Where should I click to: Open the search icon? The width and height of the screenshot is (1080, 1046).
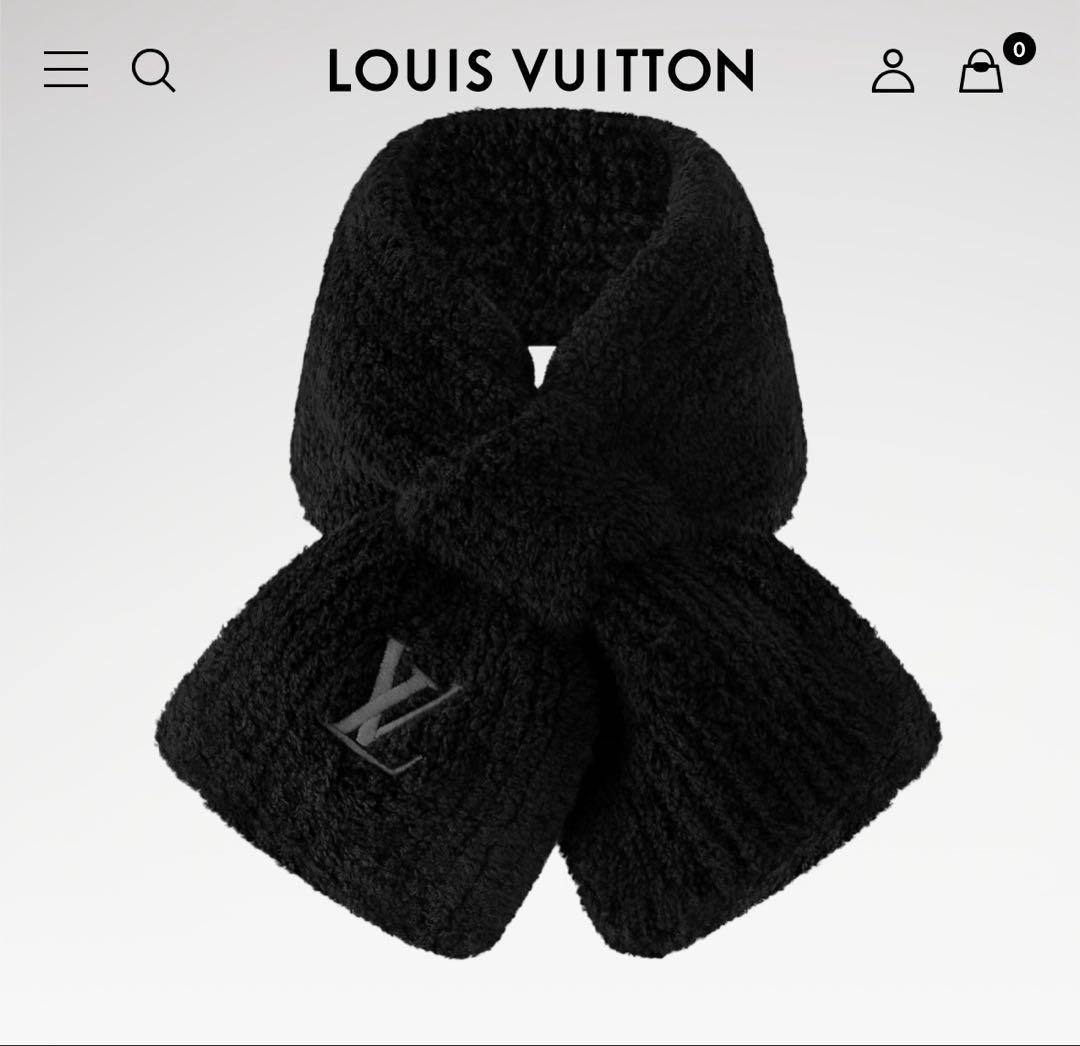pyautogui.click(x=153, y=71)
